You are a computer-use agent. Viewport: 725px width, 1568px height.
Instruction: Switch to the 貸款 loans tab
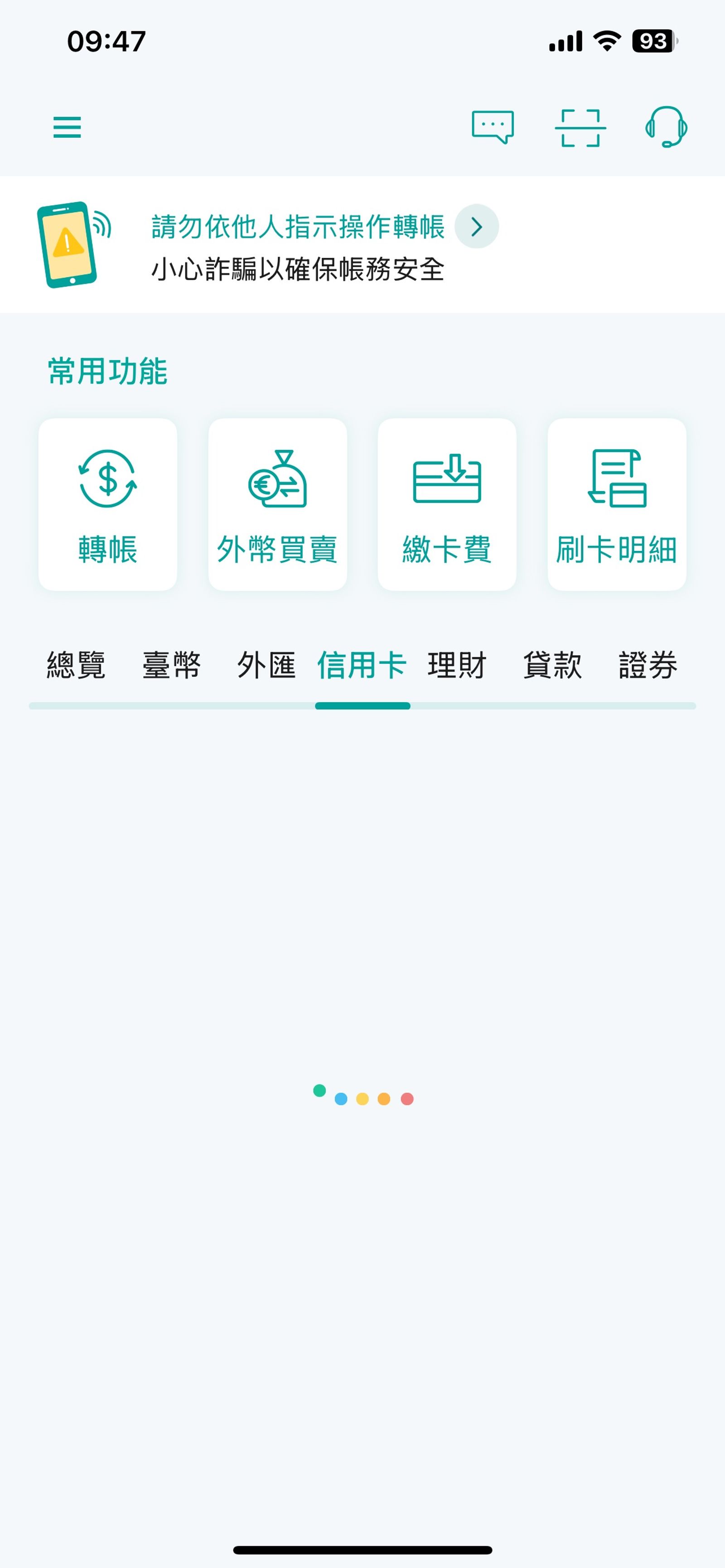[553, 666]
